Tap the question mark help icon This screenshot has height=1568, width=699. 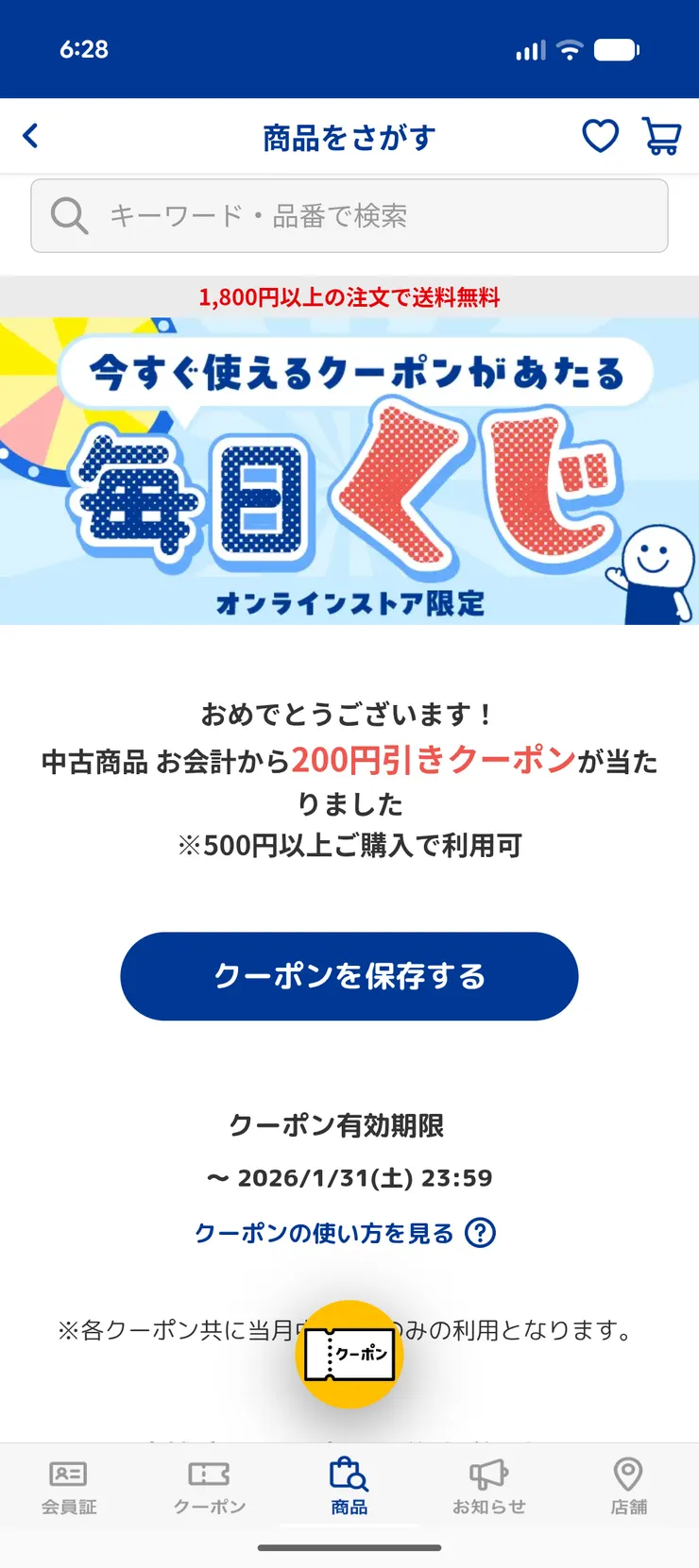(x=477, y=1232)
